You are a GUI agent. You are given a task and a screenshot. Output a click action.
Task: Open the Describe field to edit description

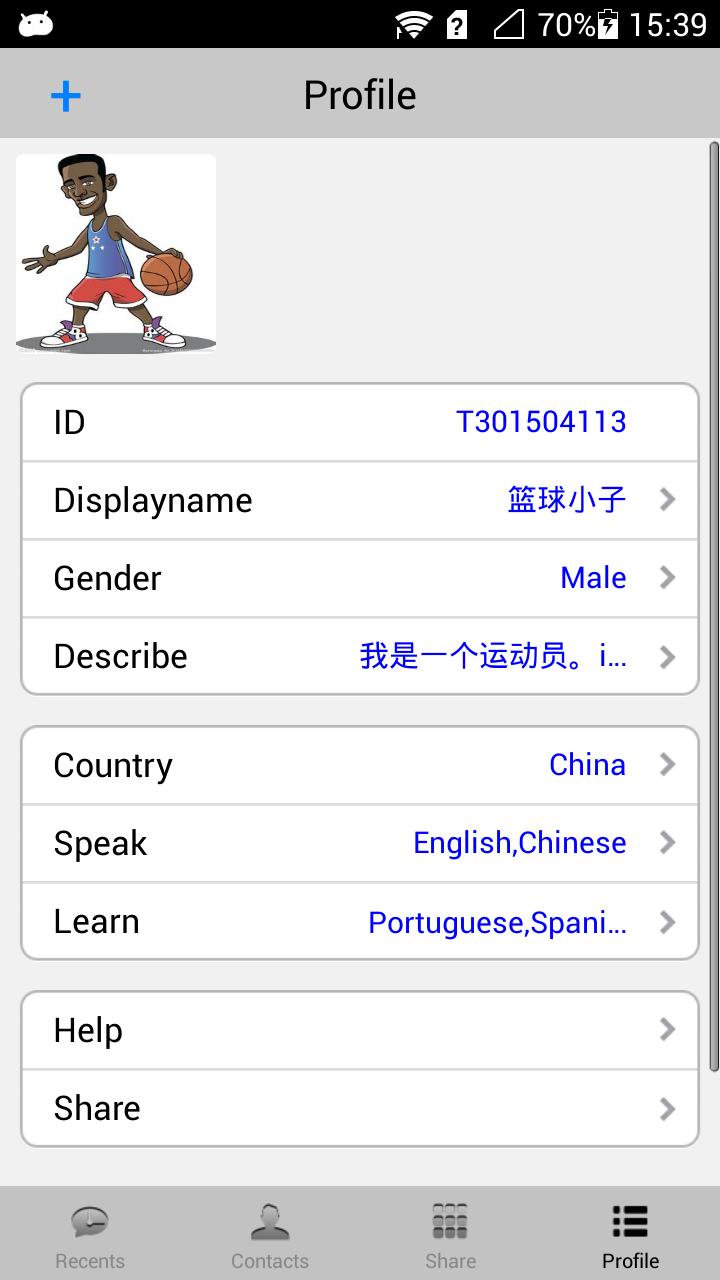point(360,657)
